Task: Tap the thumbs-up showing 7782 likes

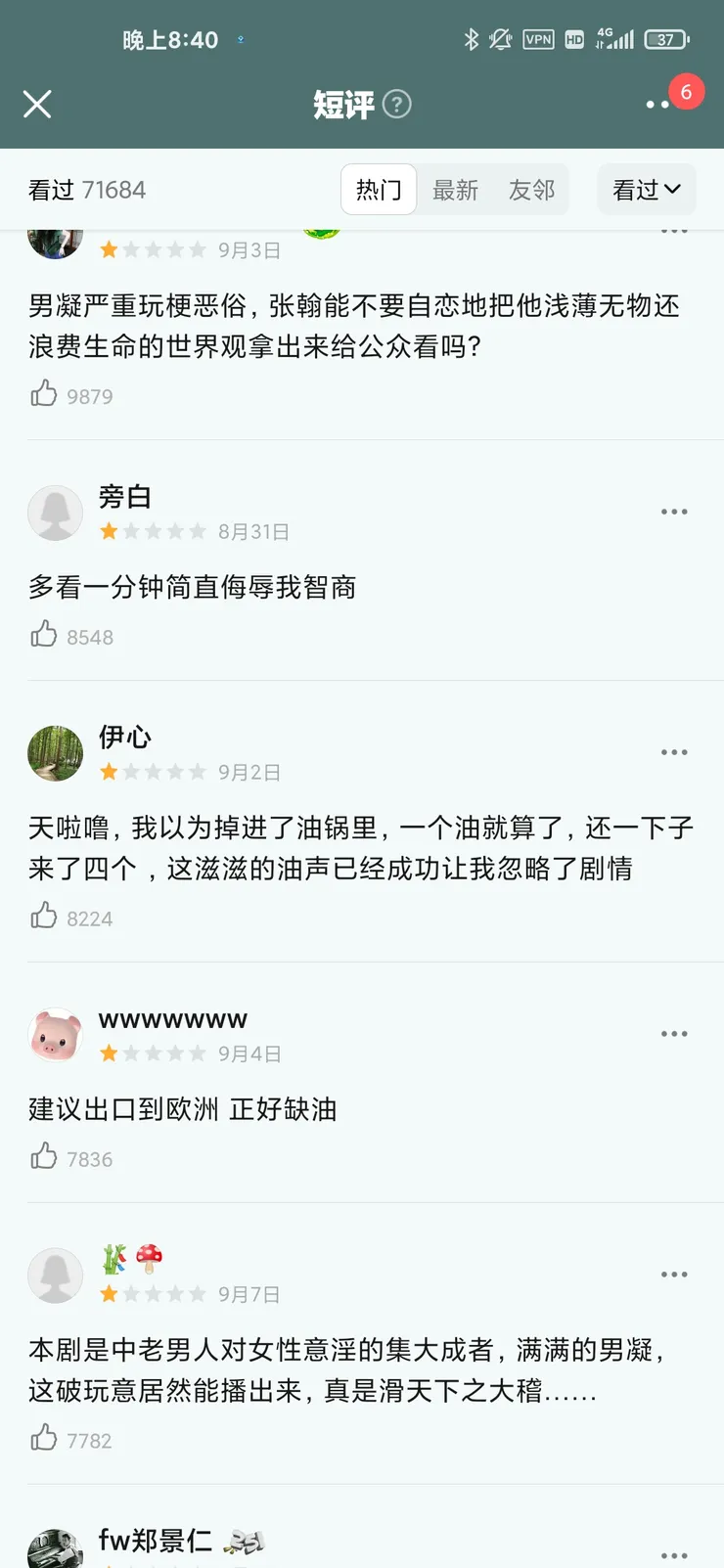Action: 44,1439
